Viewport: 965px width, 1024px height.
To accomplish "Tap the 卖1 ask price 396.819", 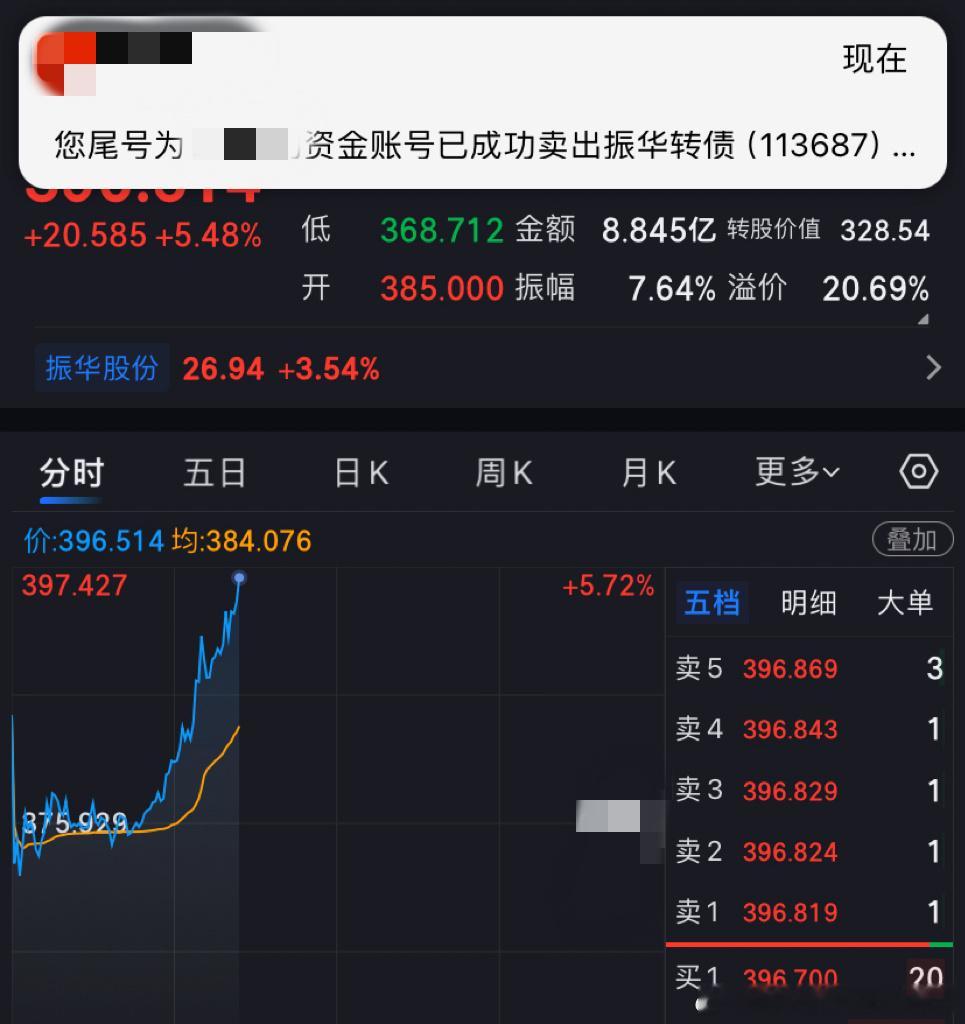I will (790, 912).
